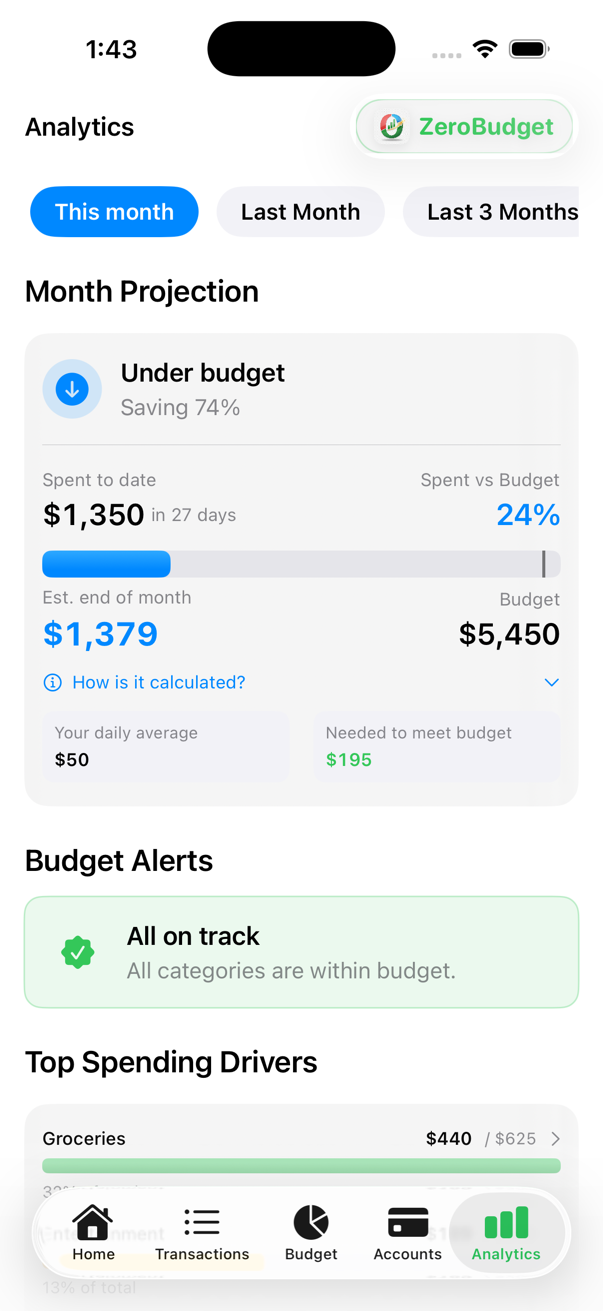Switch to Last Month period

(300, 212)
